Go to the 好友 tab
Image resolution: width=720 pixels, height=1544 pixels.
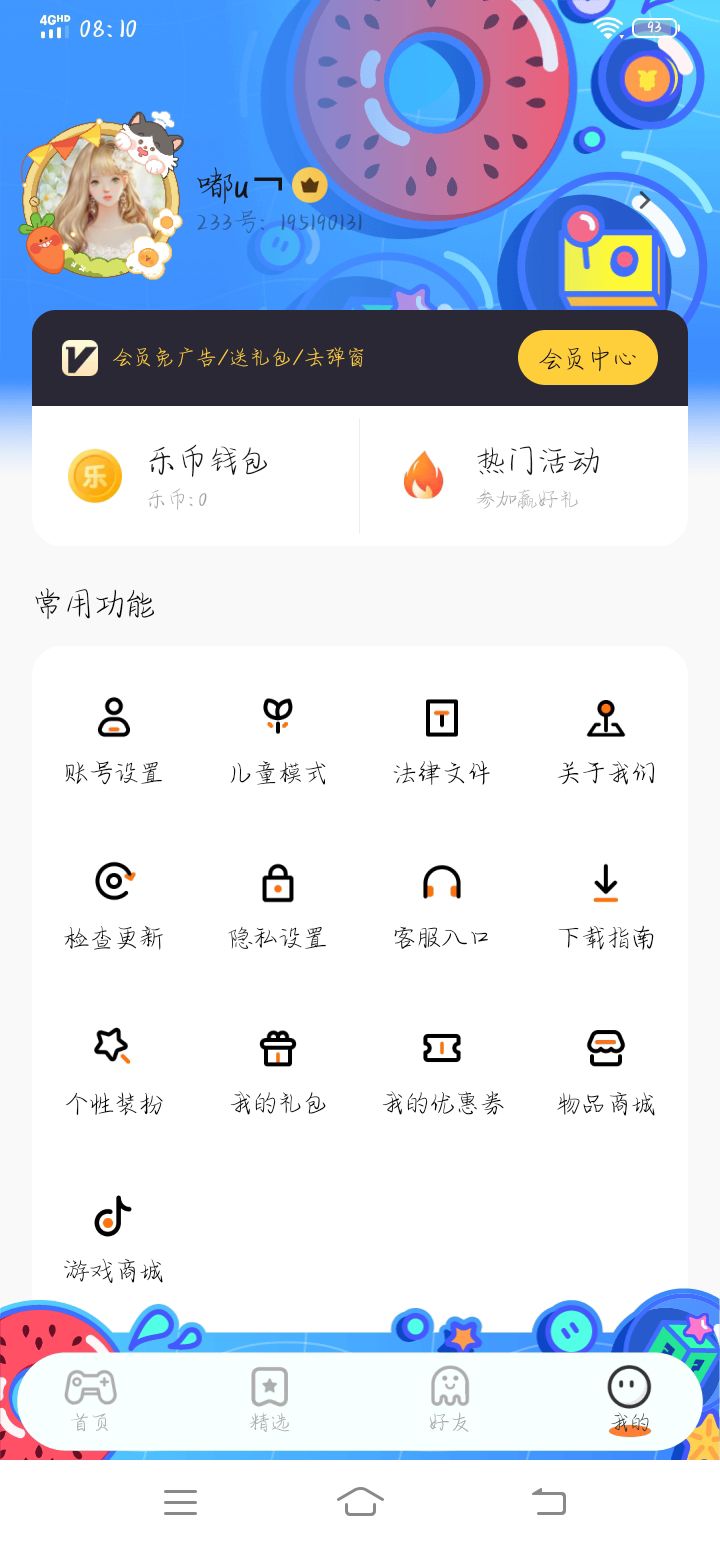tap(449, 1400)
